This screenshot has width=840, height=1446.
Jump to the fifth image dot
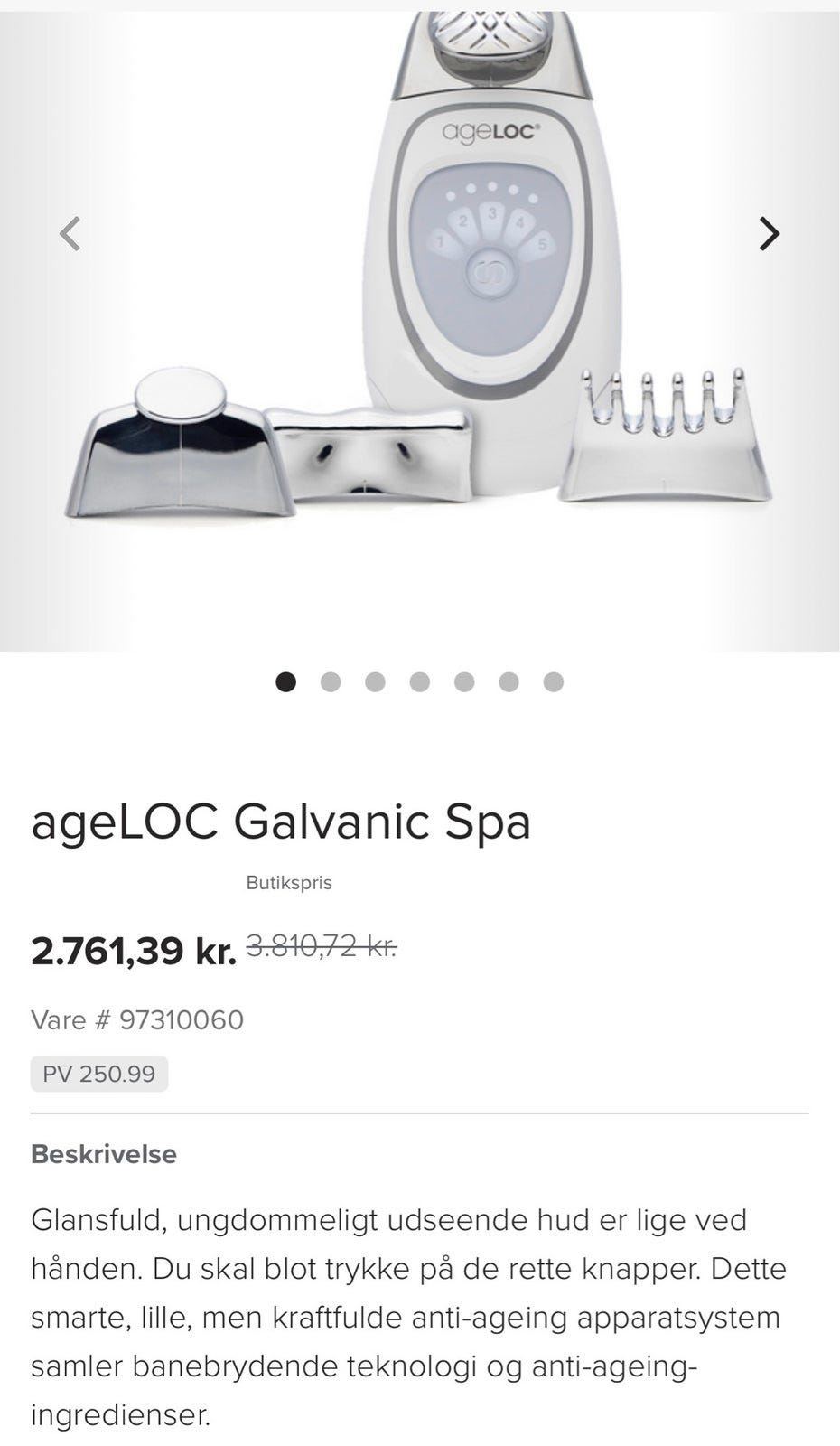(x=464, y=682)
